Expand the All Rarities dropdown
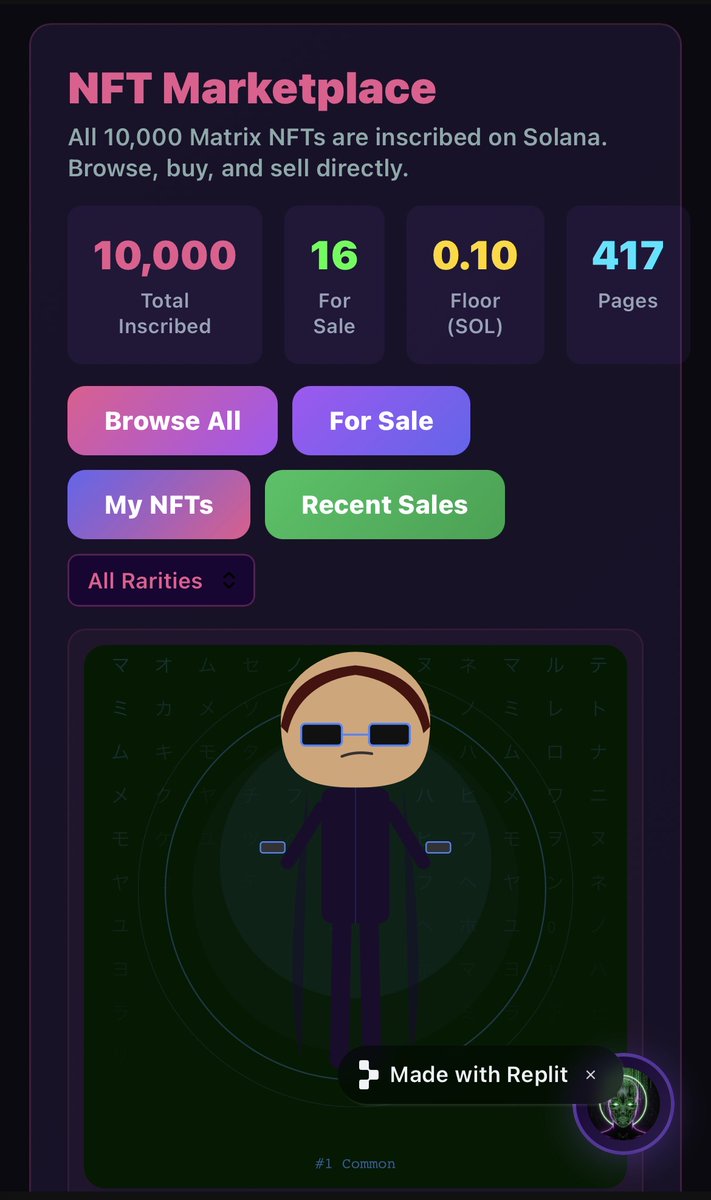 pyautogui.click(x=161, y=581)
